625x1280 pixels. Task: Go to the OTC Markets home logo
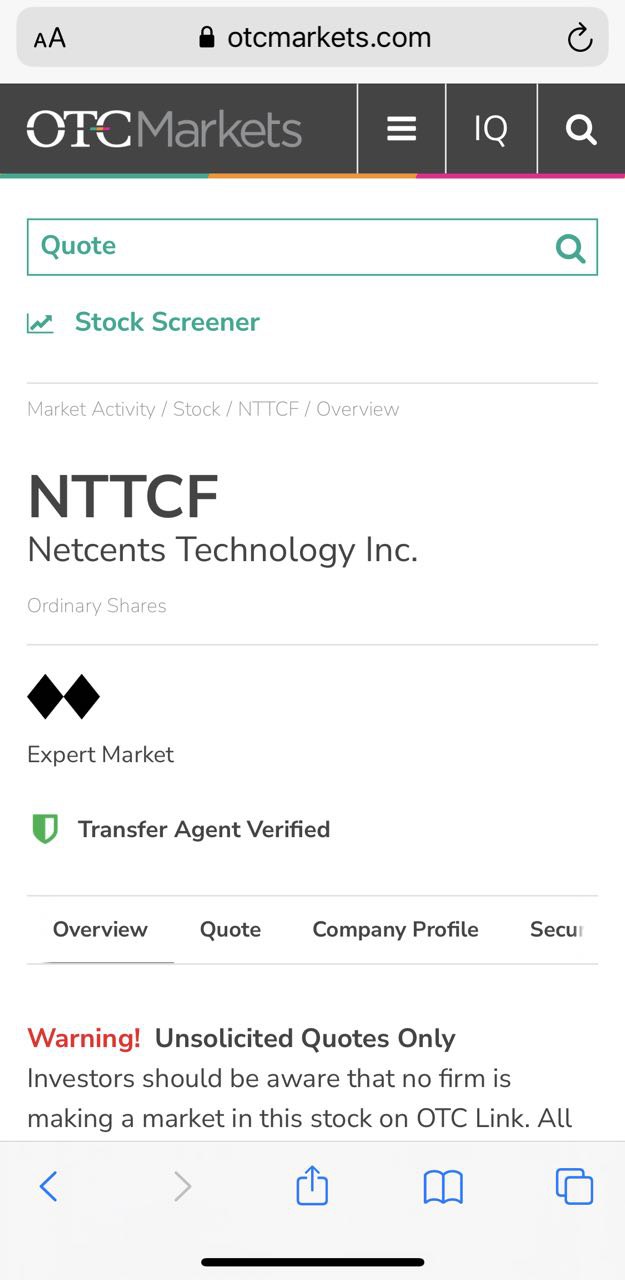164,129
